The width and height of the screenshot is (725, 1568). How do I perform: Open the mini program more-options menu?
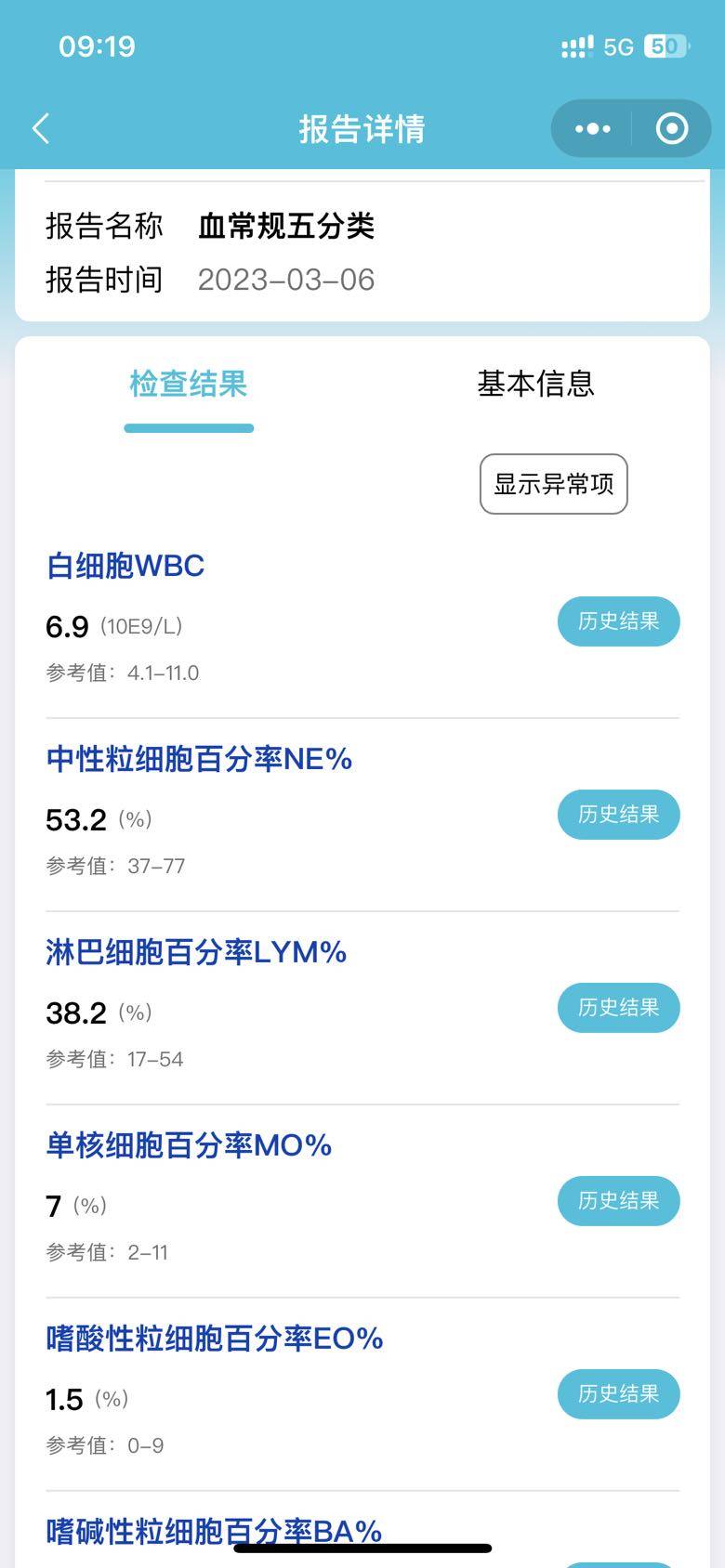coord(592,128)
